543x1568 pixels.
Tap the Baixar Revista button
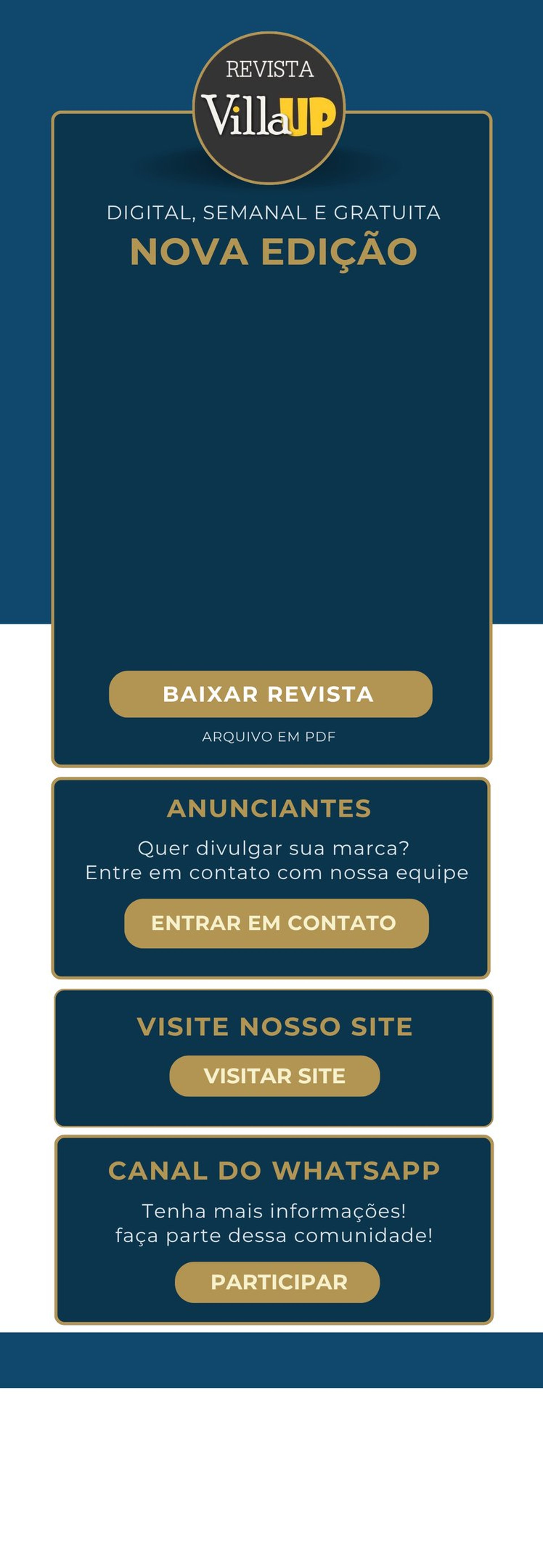(x=270, y=694)
